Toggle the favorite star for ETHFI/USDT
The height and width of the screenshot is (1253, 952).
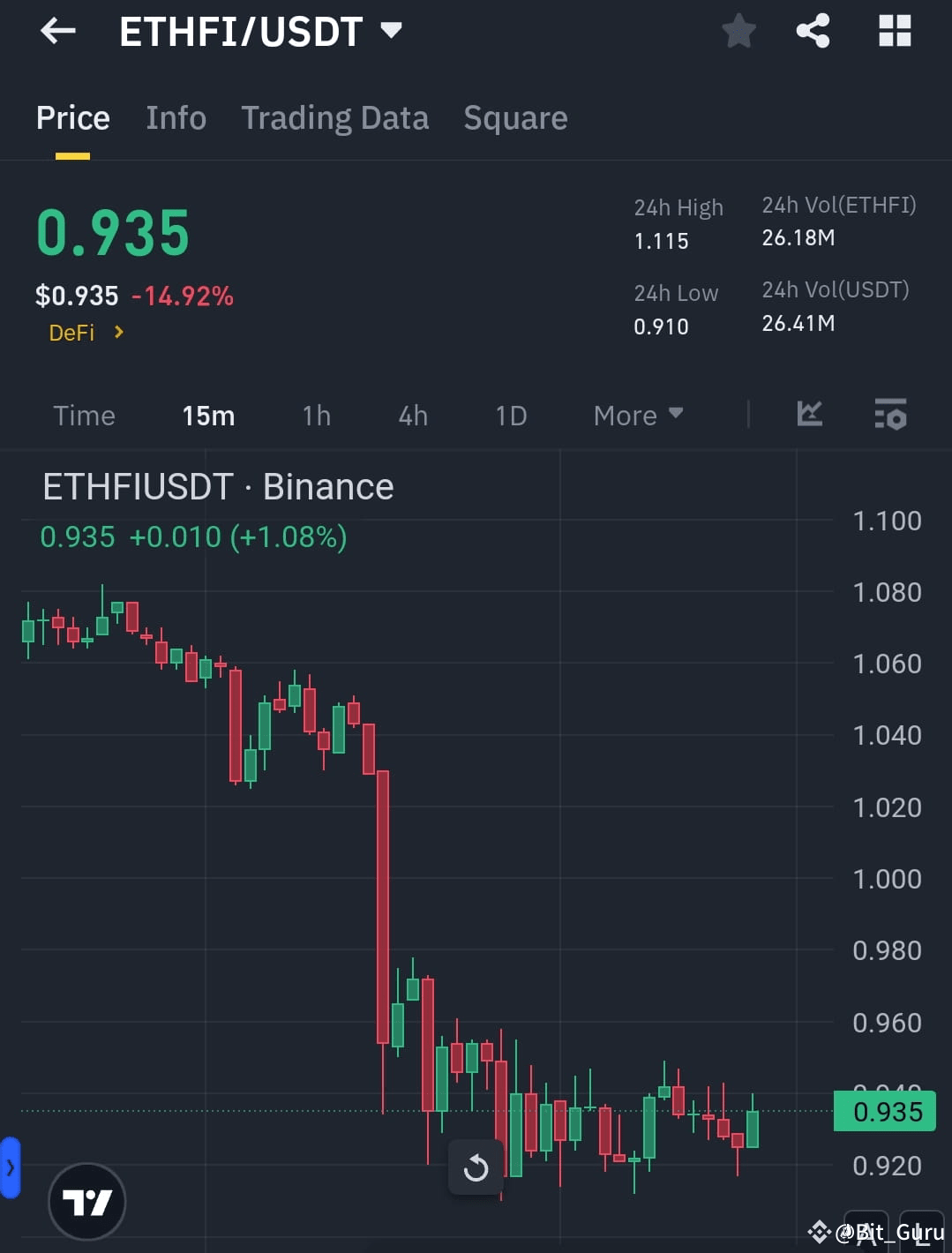click(738, 31)
